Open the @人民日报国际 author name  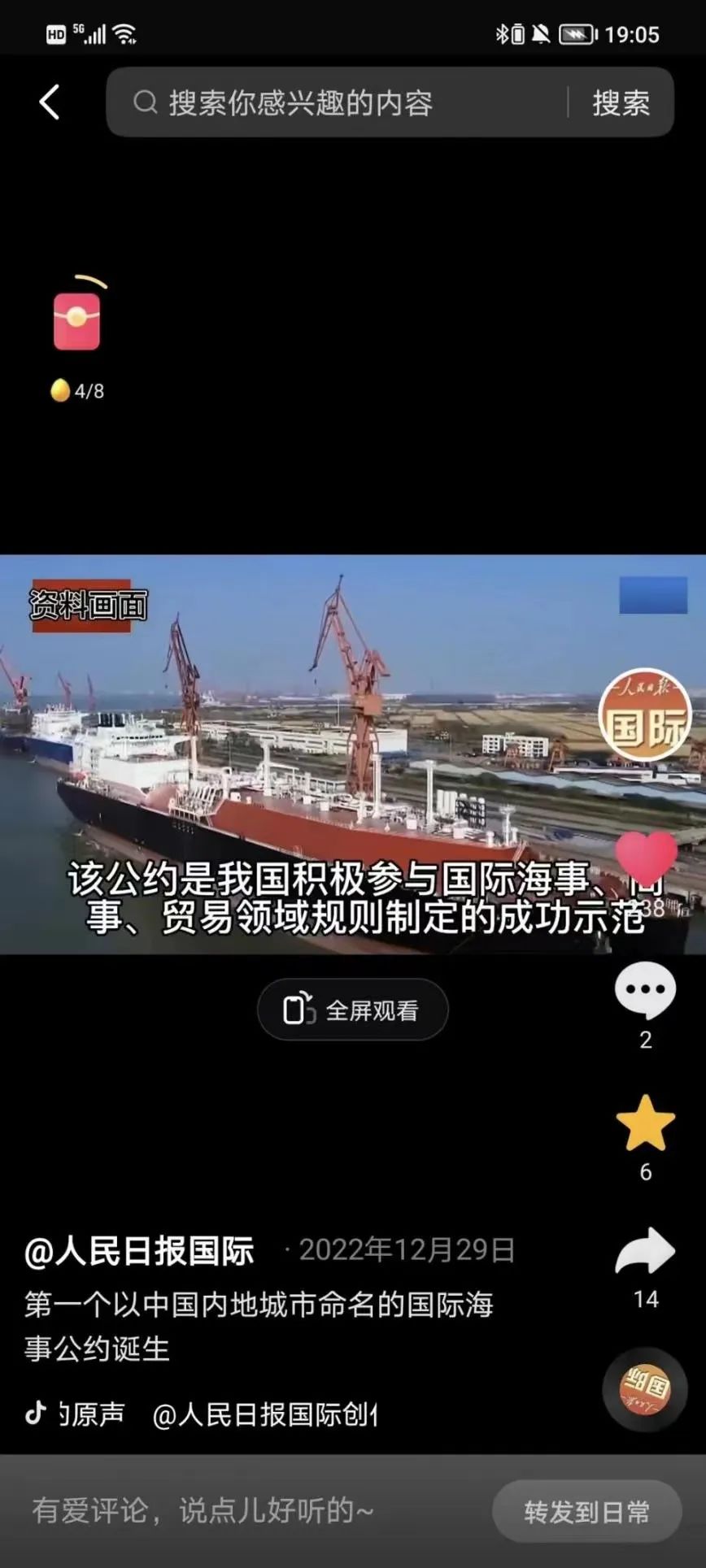140,1251
